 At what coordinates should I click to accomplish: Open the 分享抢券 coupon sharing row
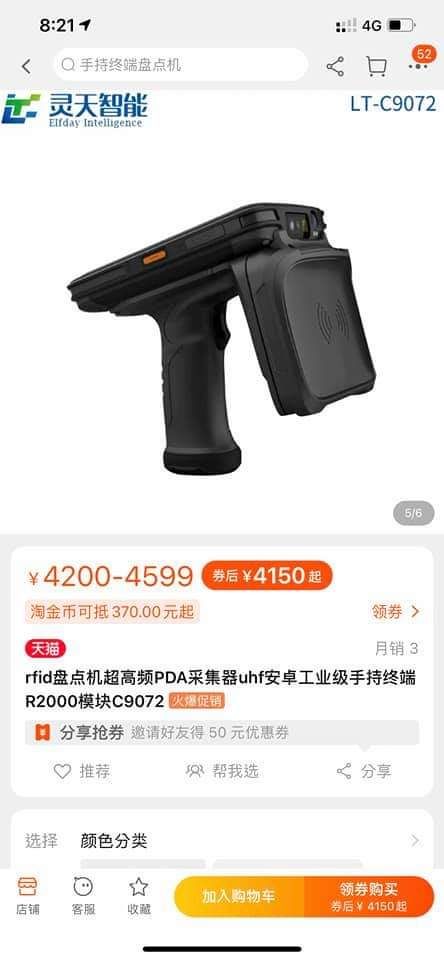click(x=222, y=732)
